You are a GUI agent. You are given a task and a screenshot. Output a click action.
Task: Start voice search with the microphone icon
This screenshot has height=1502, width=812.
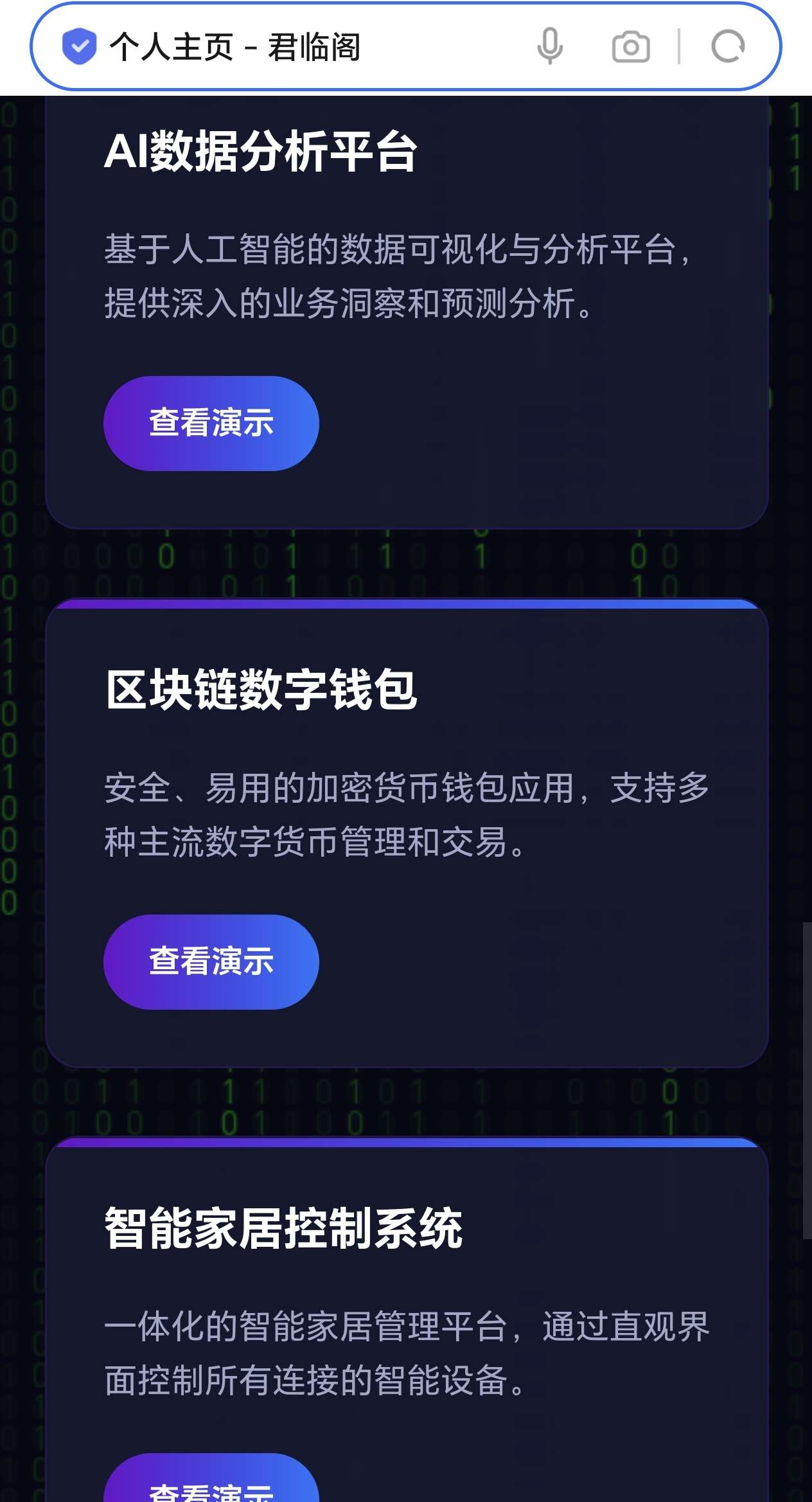[550, 46]
